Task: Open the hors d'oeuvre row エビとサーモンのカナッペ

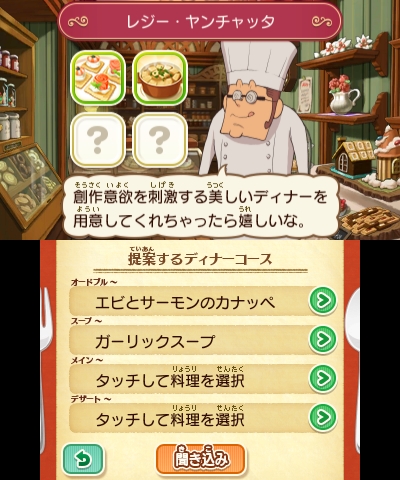Action: coord(204,301)
